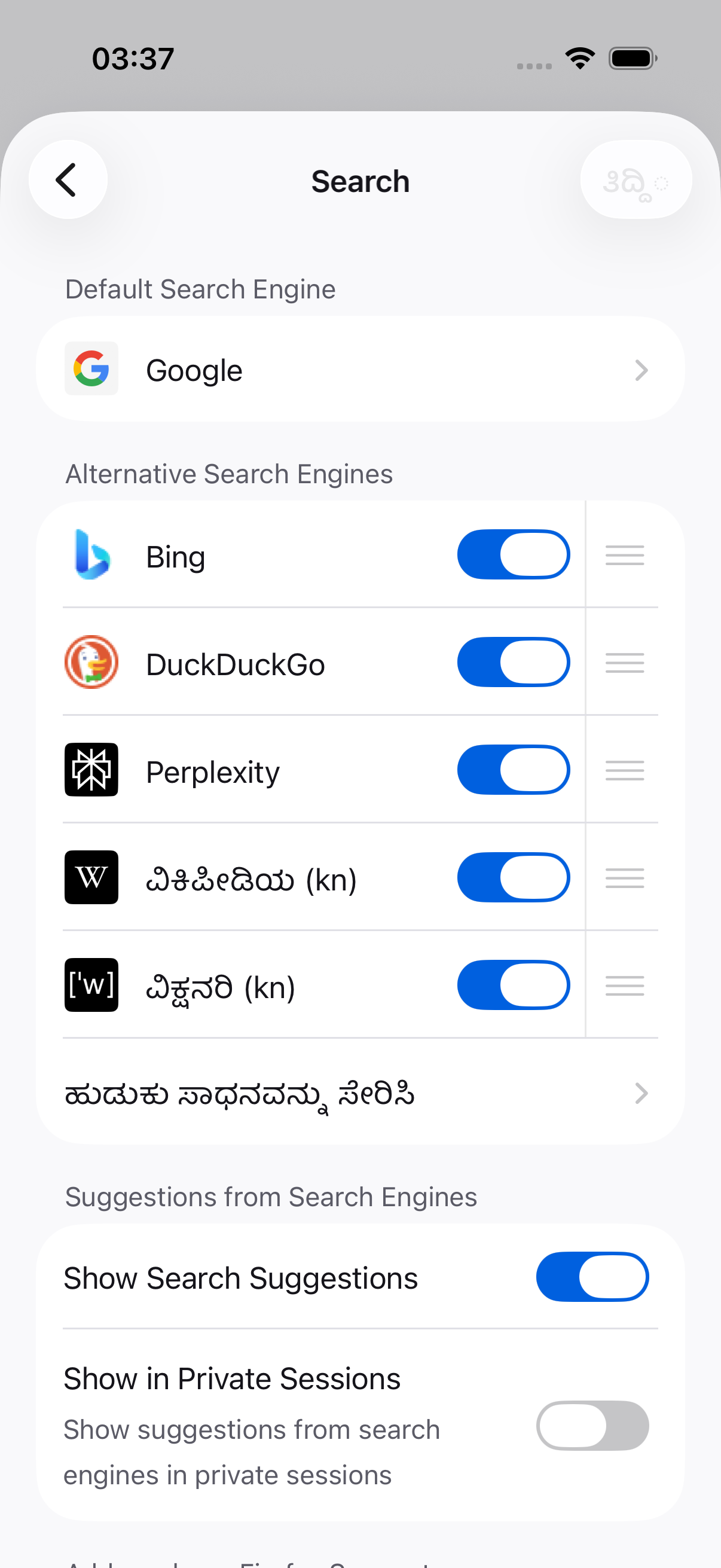Disable the DuckDuckGo search engine switch

point(513,662)
